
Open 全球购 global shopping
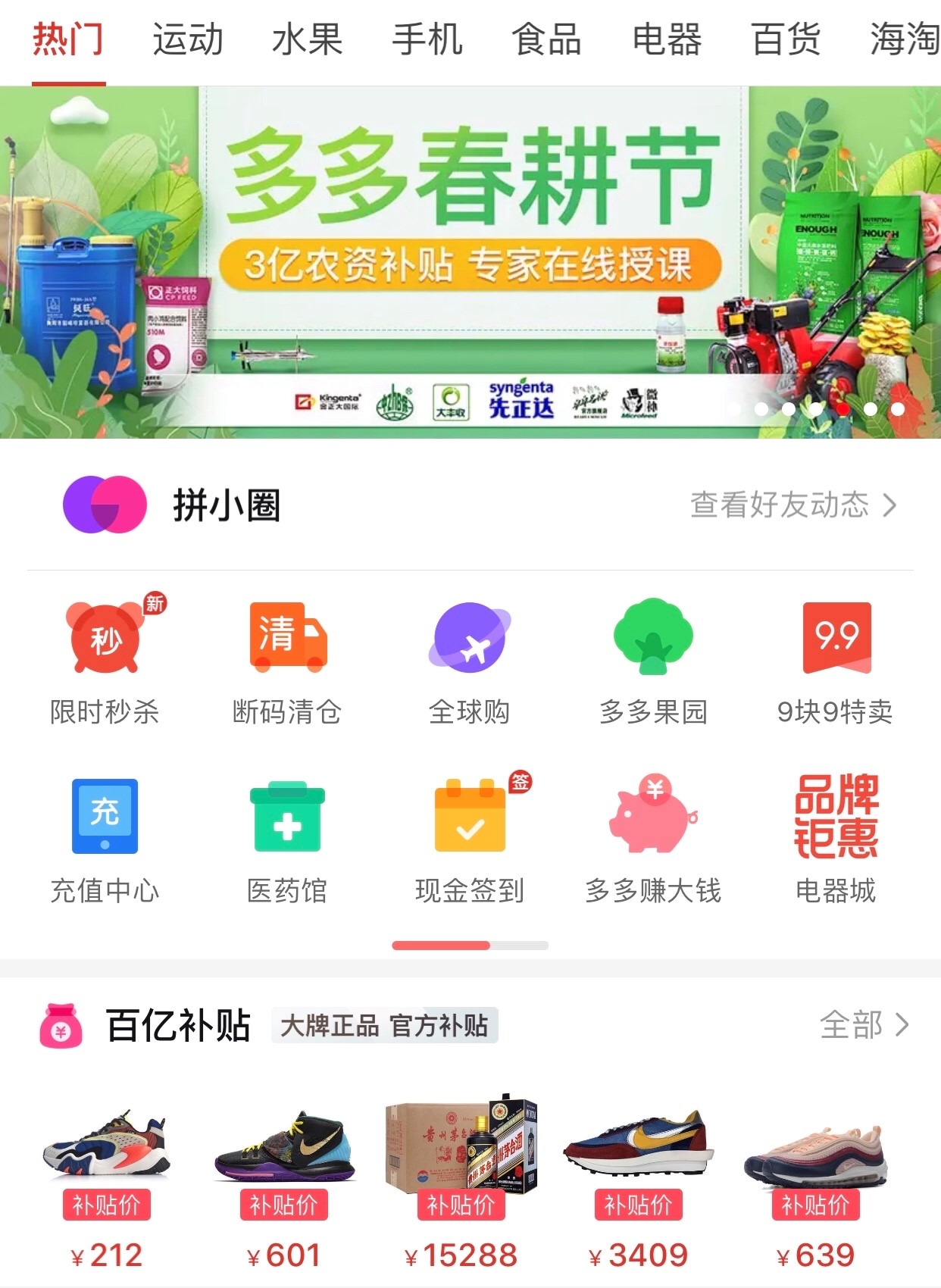tap(470, 659)
